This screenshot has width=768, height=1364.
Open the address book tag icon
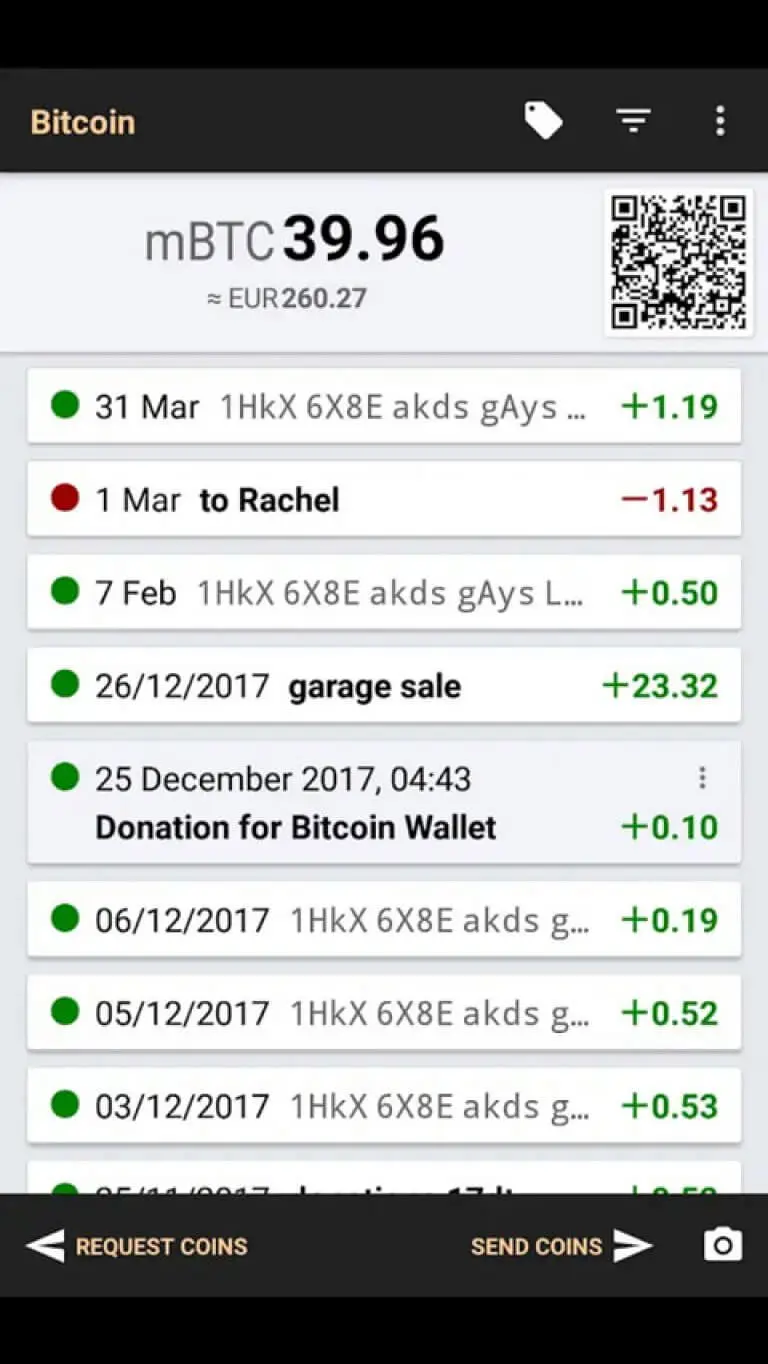[543, 122]
